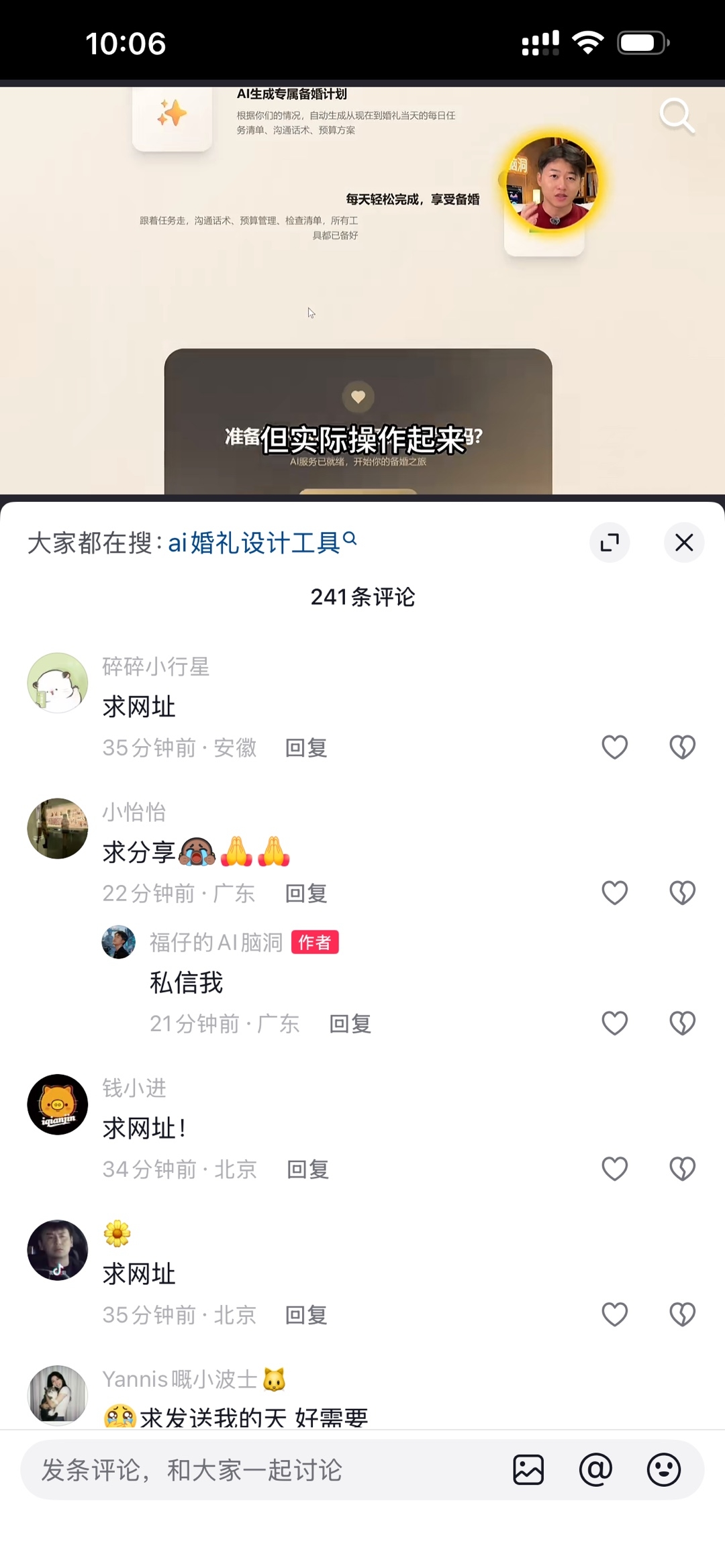Reply to 钱小进's comment
Screen dimensions: 725x1568
coord(307,1169)
